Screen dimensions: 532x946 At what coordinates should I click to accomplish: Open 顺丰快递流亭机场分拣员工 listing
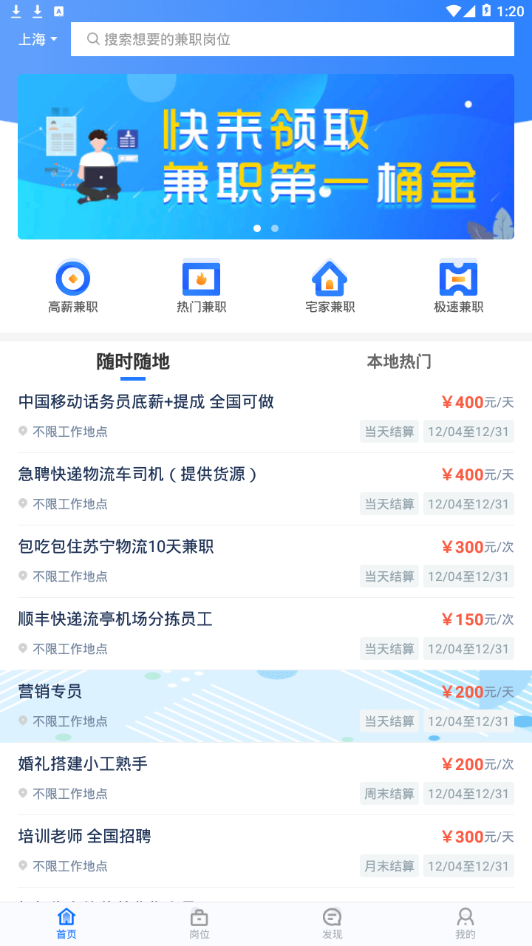coord(266,634)
